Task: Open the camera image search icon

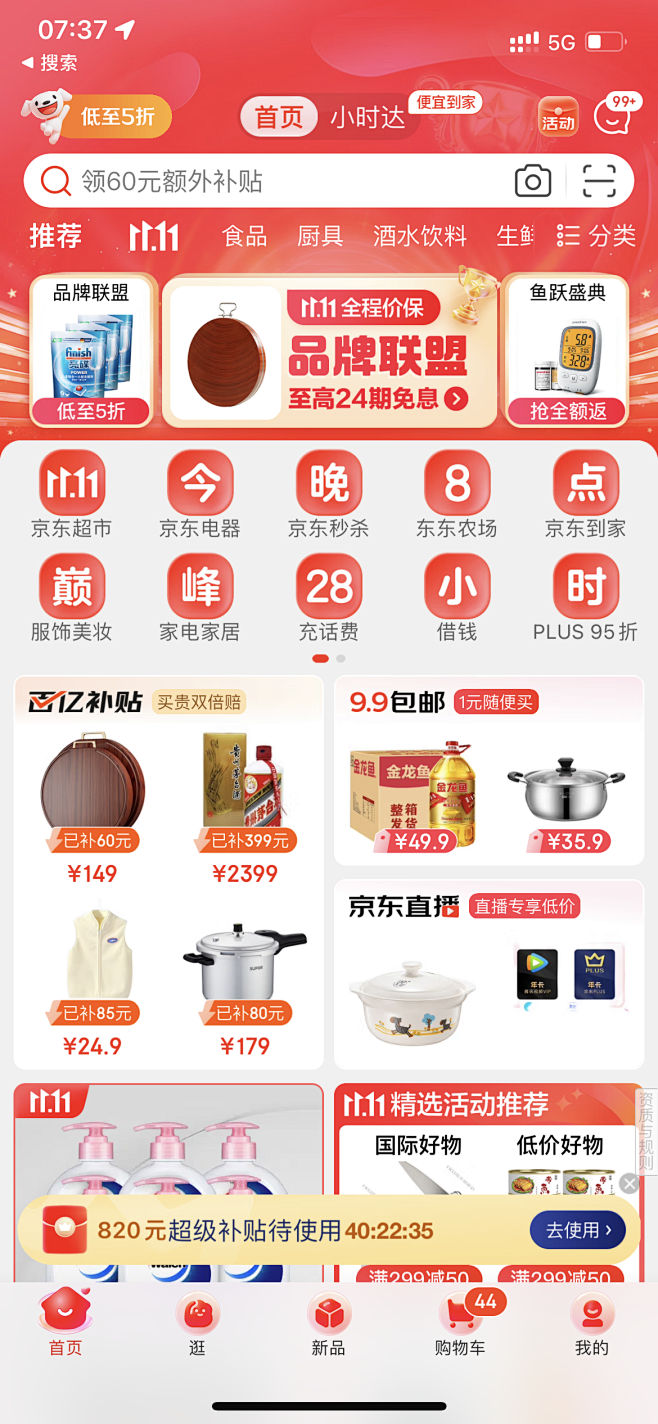Action: (x=533, y=181)
